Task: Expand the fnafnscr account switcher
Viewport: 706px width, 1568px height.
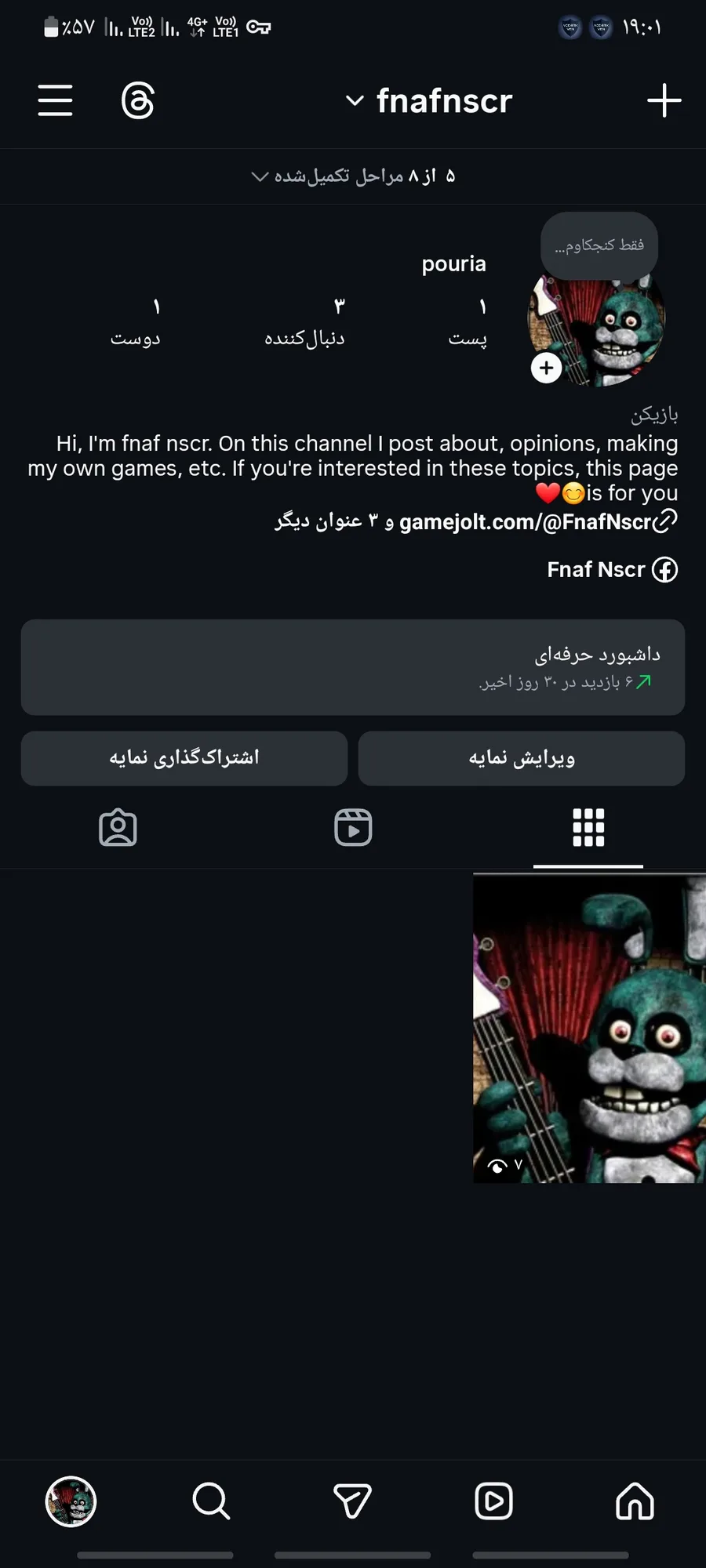Action: pyautogui.click(x=430, y=100)
